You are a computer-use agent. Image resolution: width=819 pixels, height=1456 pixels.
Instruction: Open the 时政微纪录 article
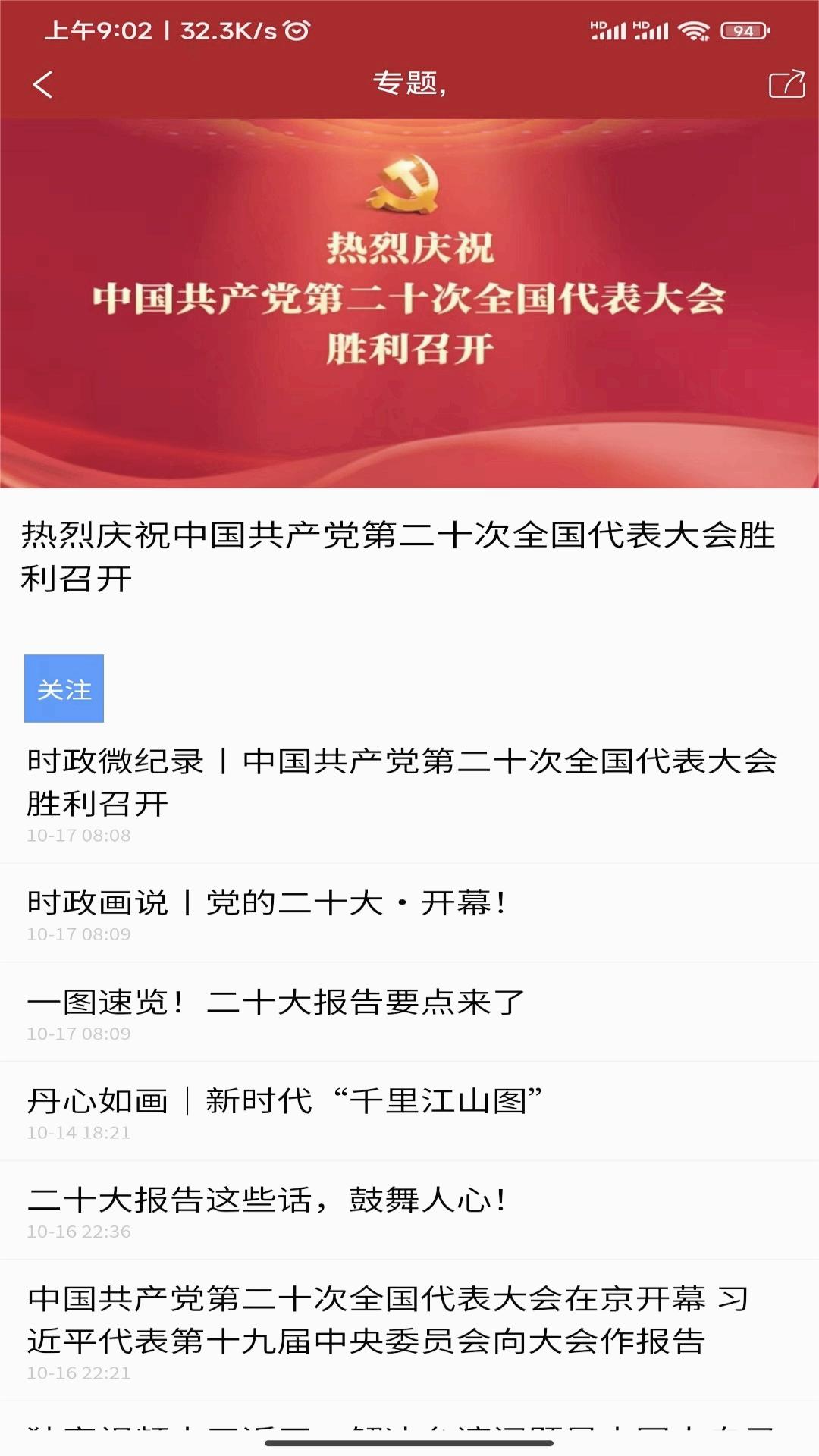402,782
